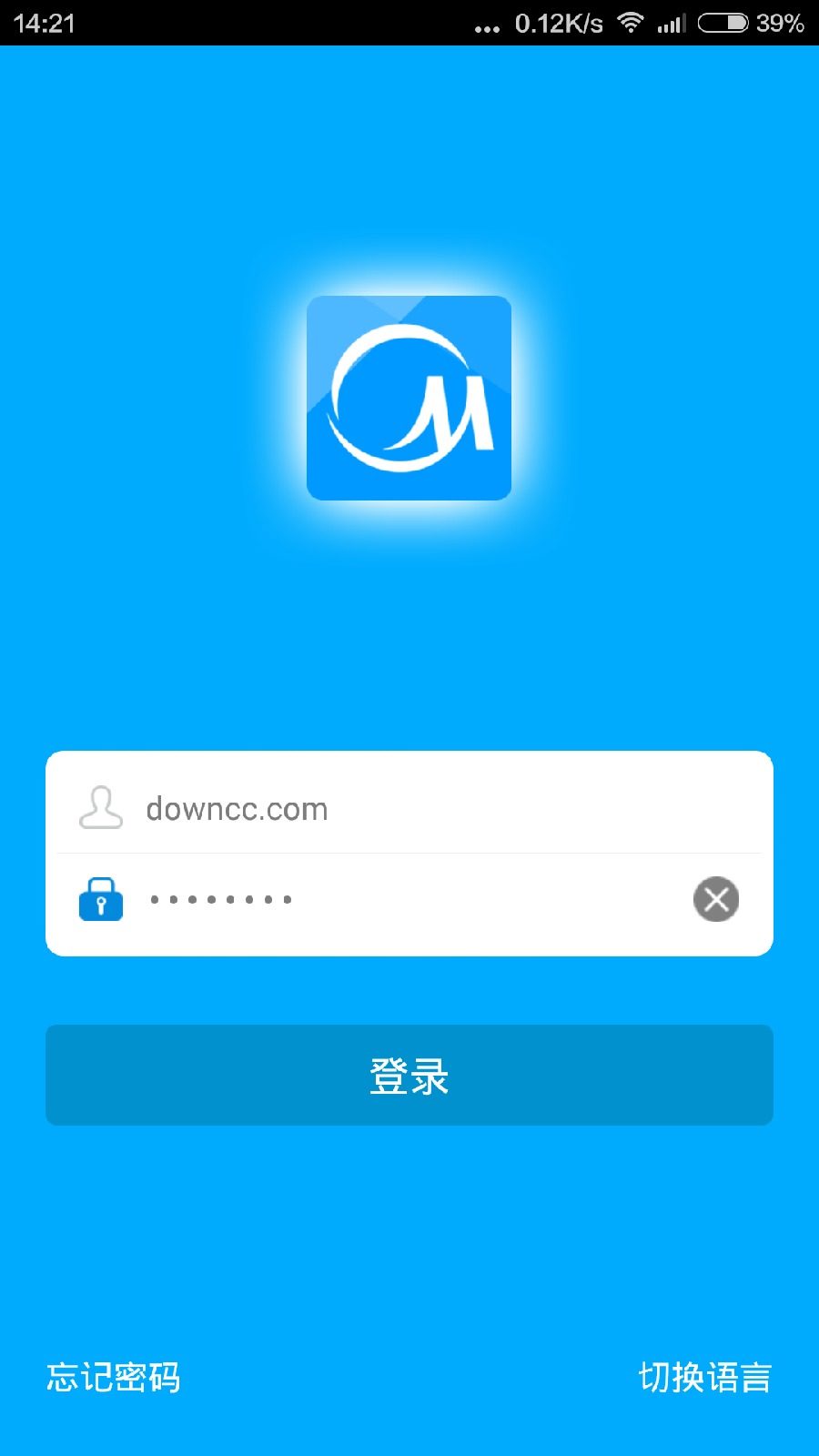Screen dimensions: 819x1456
Task: Tap the 登录 login button
Action: [x=409, y=1076]
